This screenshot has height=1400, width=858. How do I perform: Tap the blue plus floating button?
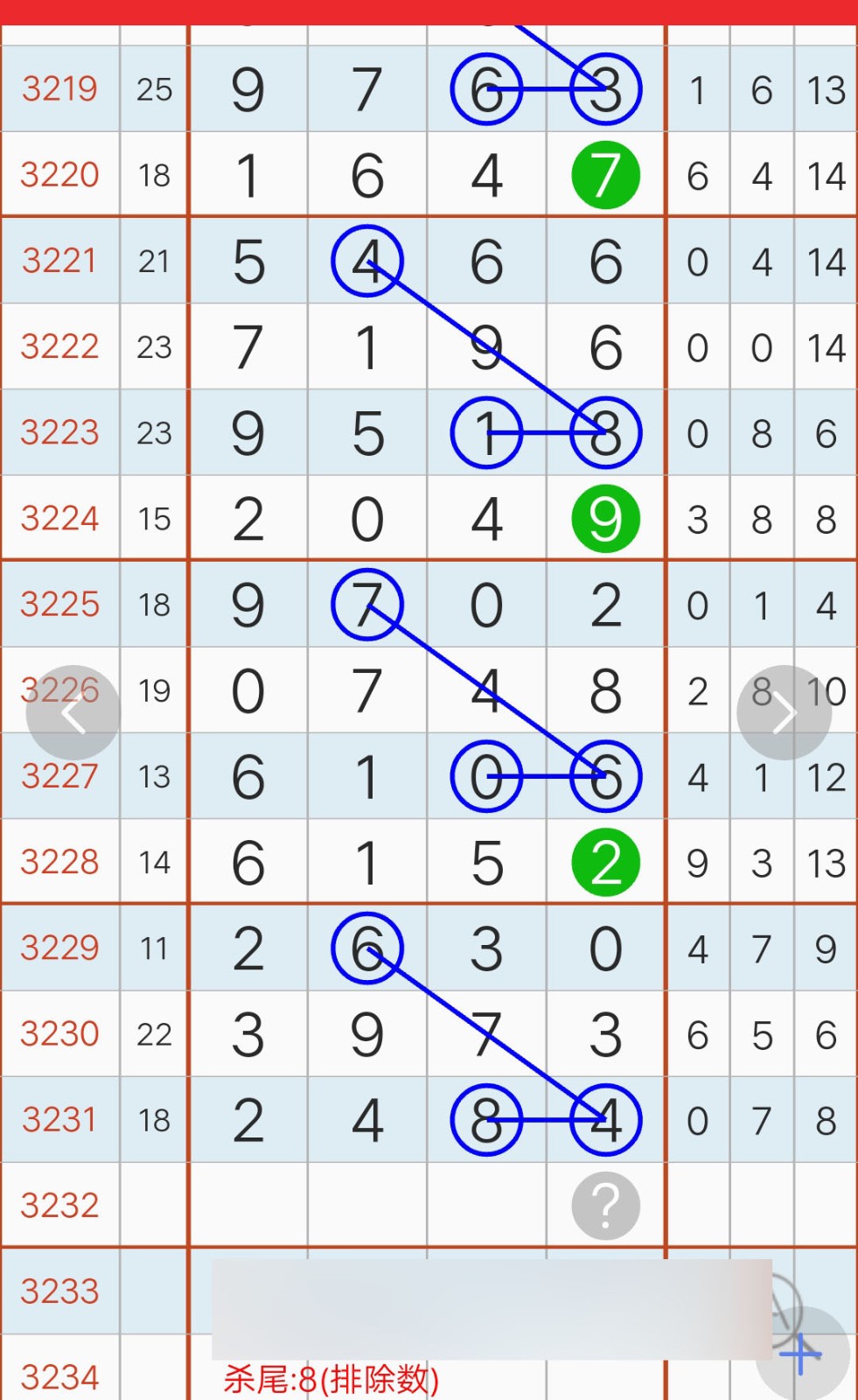[803, 1354]
